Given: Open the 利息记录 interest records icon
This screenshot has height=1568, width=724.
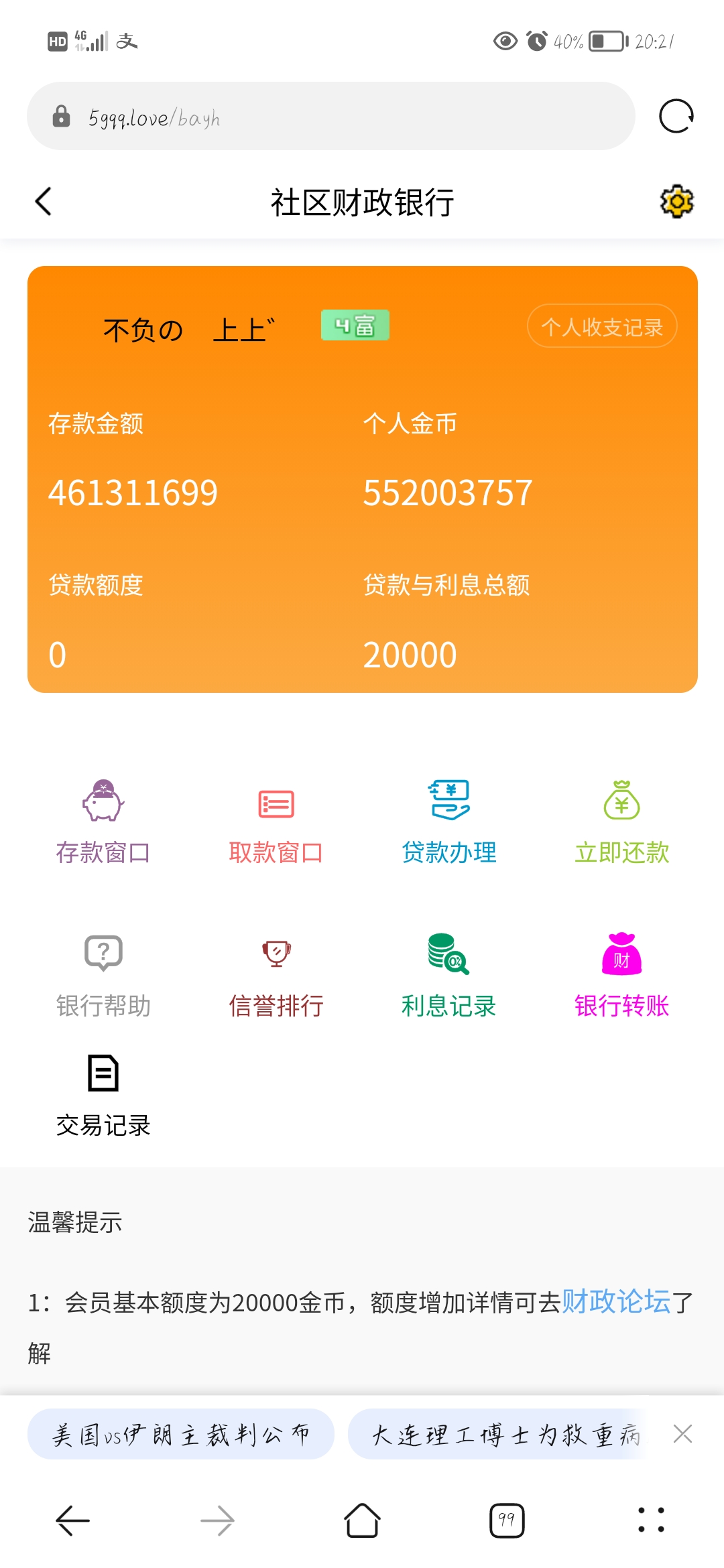Looking at the screenshot, I should pos(450,975).
